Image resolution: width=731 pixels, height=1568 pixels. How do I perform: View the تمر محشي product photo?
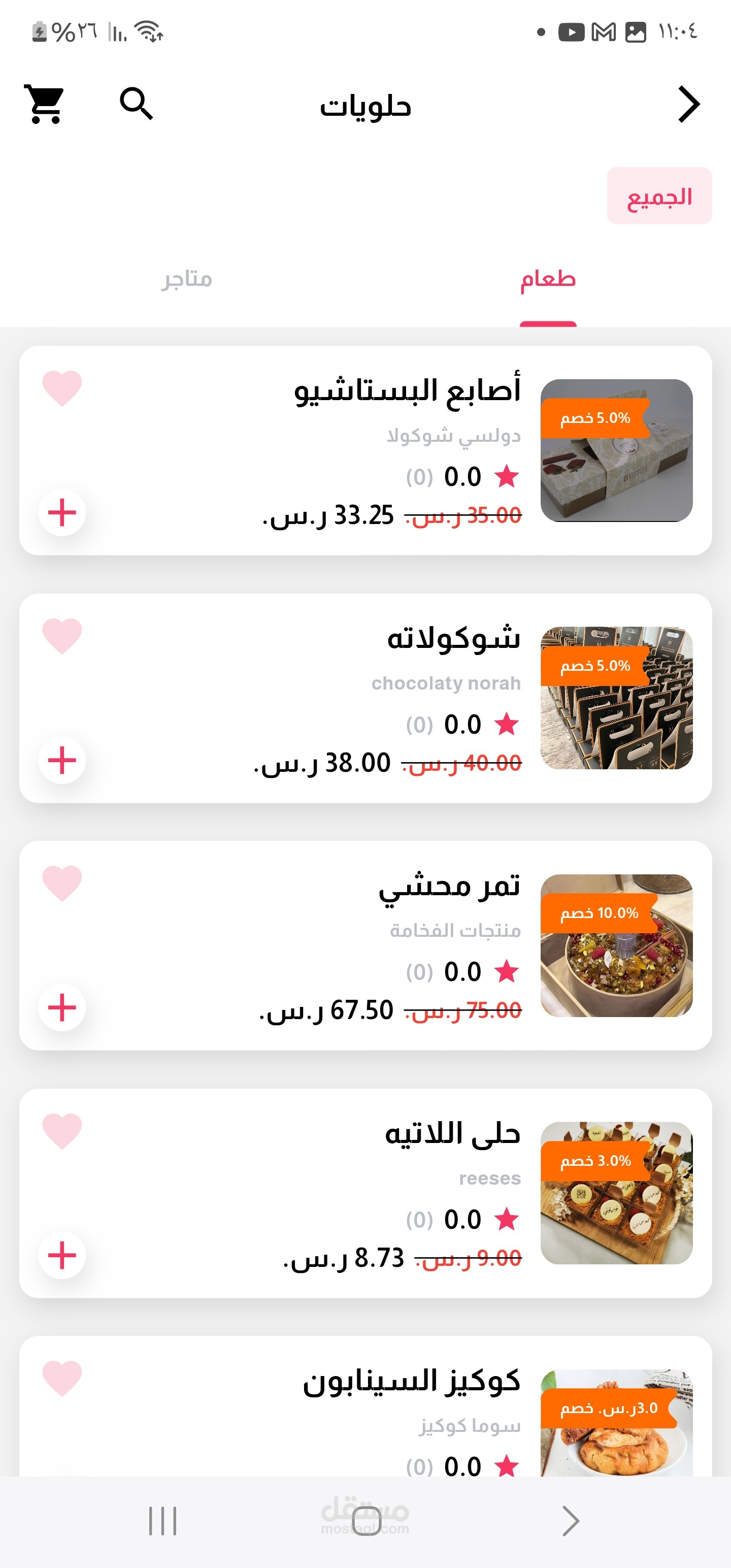tap(617, 946)
